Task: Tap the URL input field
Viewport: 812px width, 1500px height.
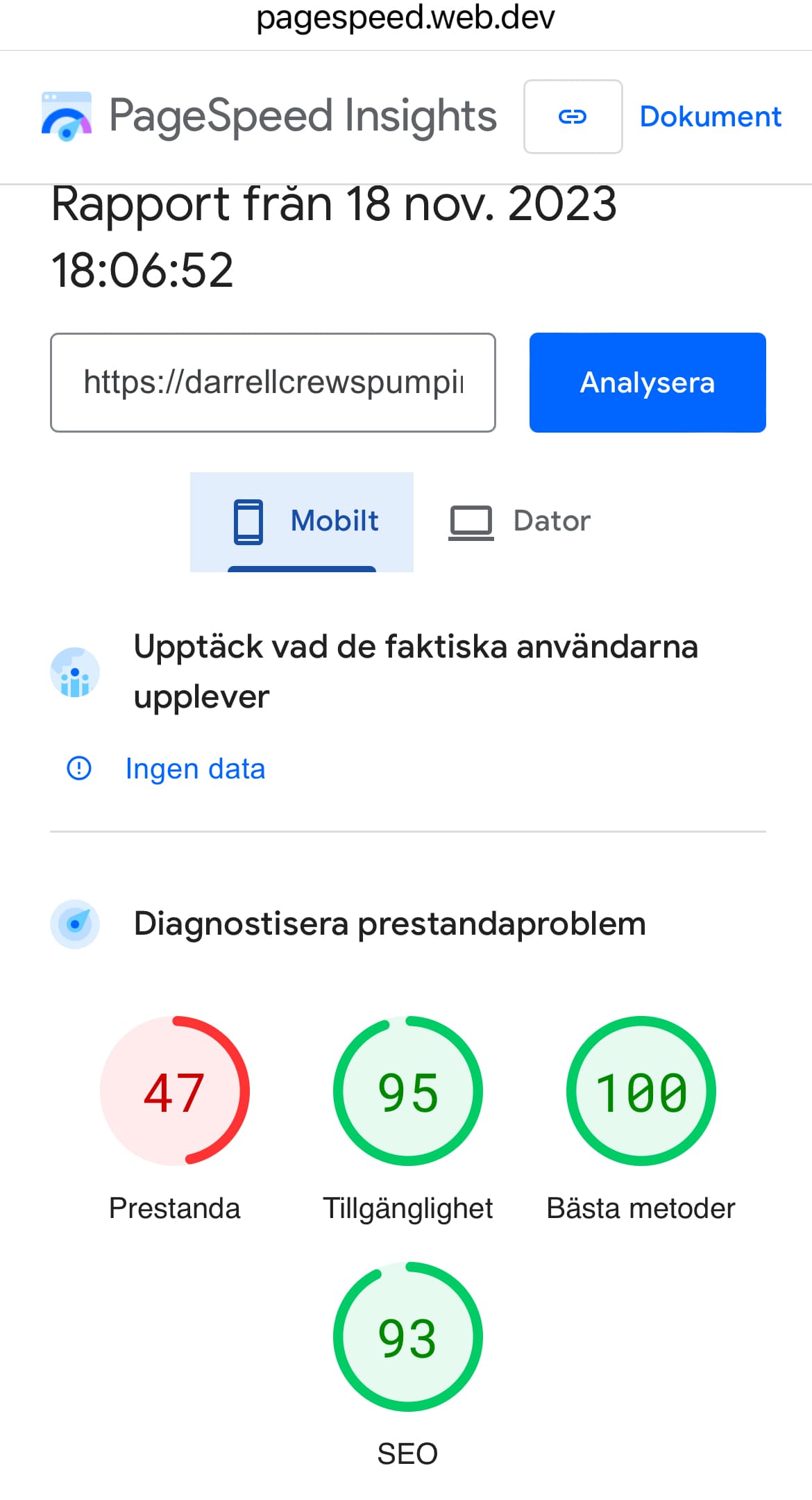Action: coord(273,383)
